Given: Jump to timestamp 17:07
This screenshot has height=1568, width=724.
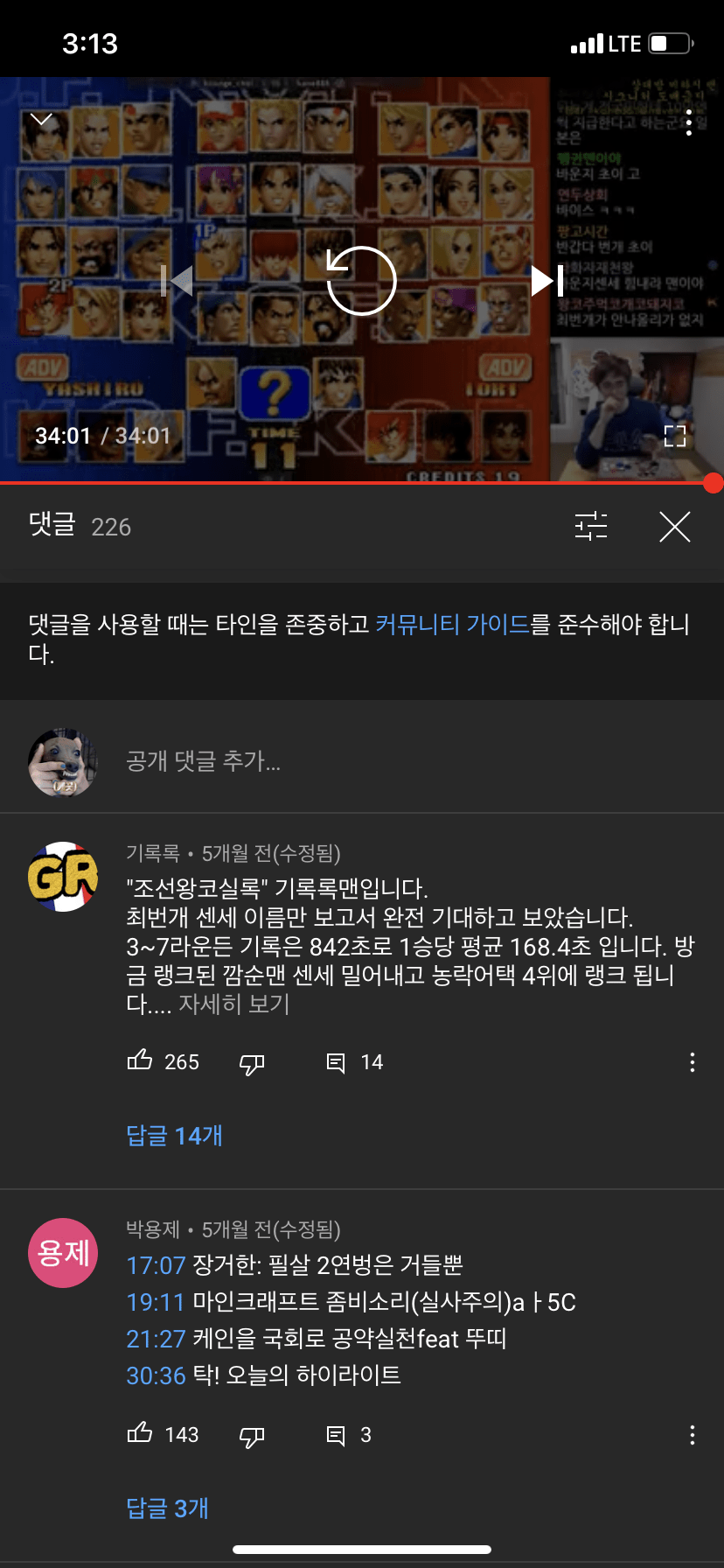Looking at the screenshot, I should [156, 1265].
